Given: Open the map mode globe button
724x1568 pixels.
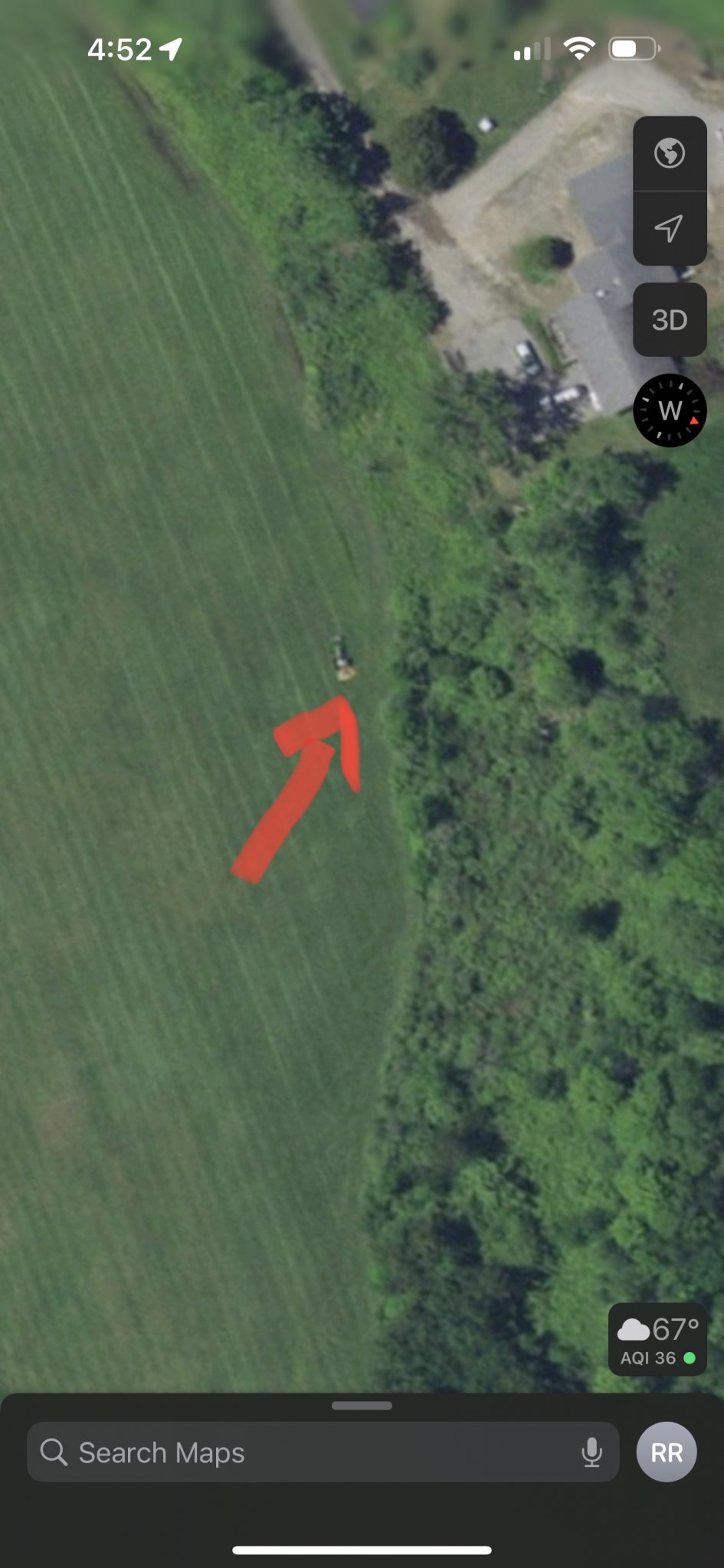Looking at the screenshot, I should click(x=669, y=153).
